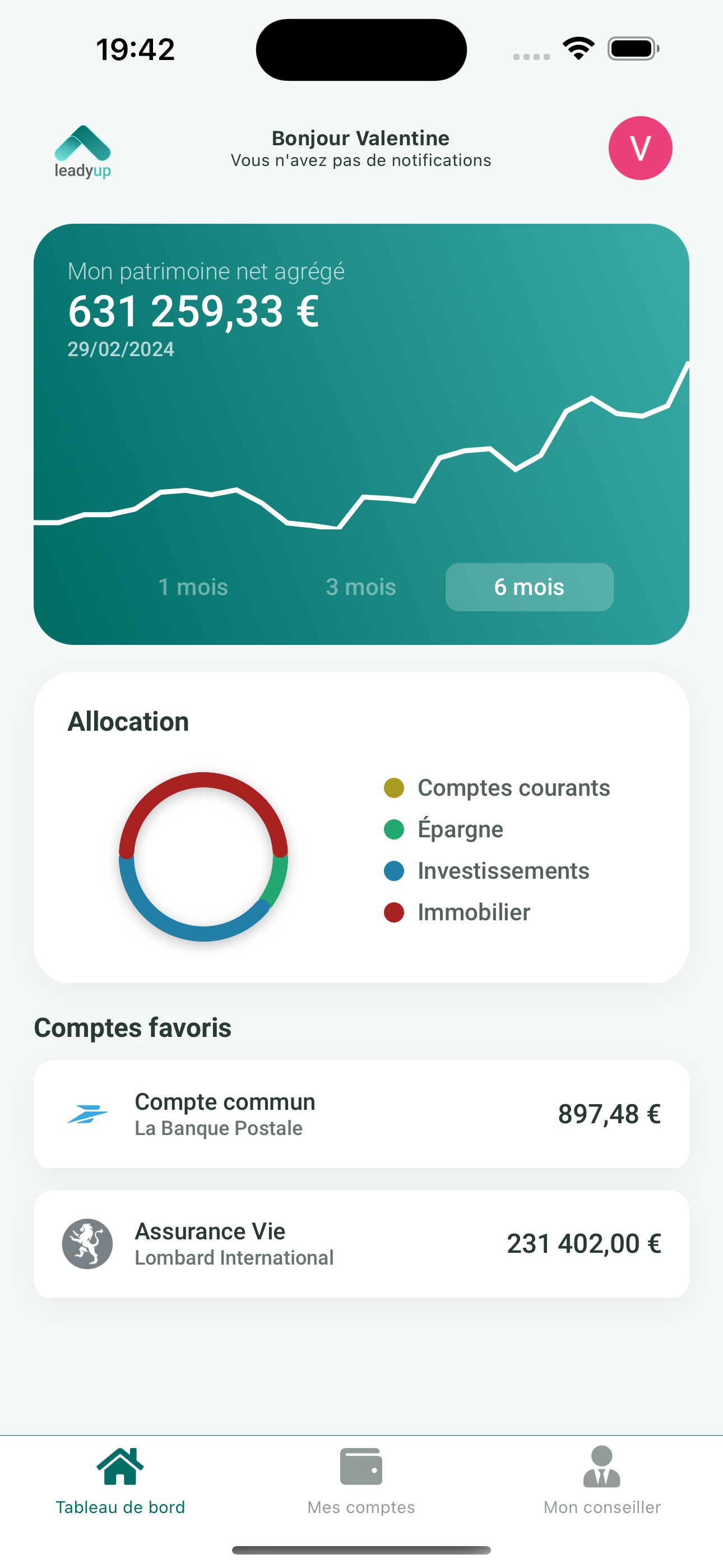Image resolution: width=723 pixels, height=1568 pixels.
Task: Switch to the Mes comptes tab
Action: tap(361, 1481)
